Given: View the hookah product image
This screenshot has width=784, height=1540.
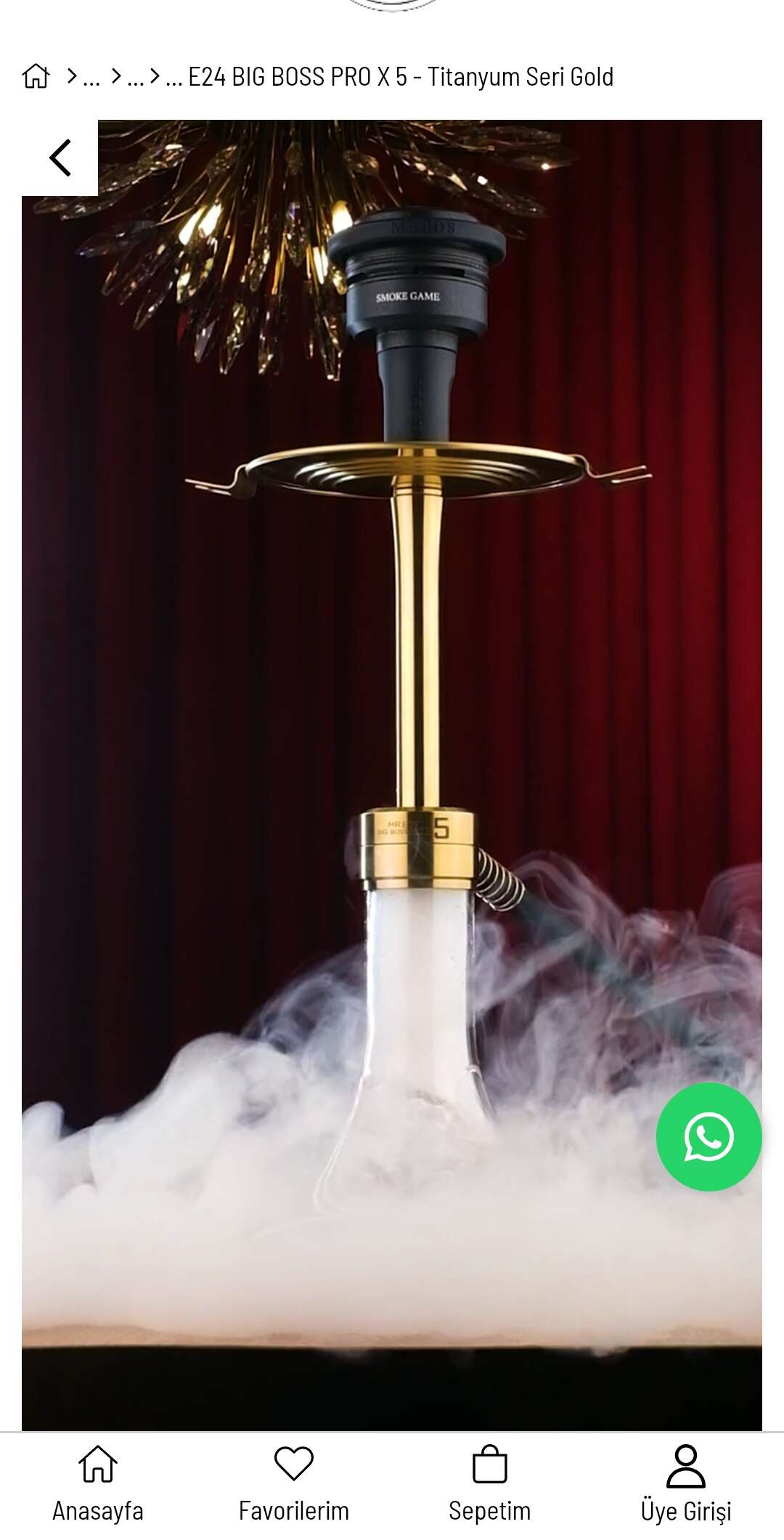Looking at the screenshot, I should click(x=392, y=775).
